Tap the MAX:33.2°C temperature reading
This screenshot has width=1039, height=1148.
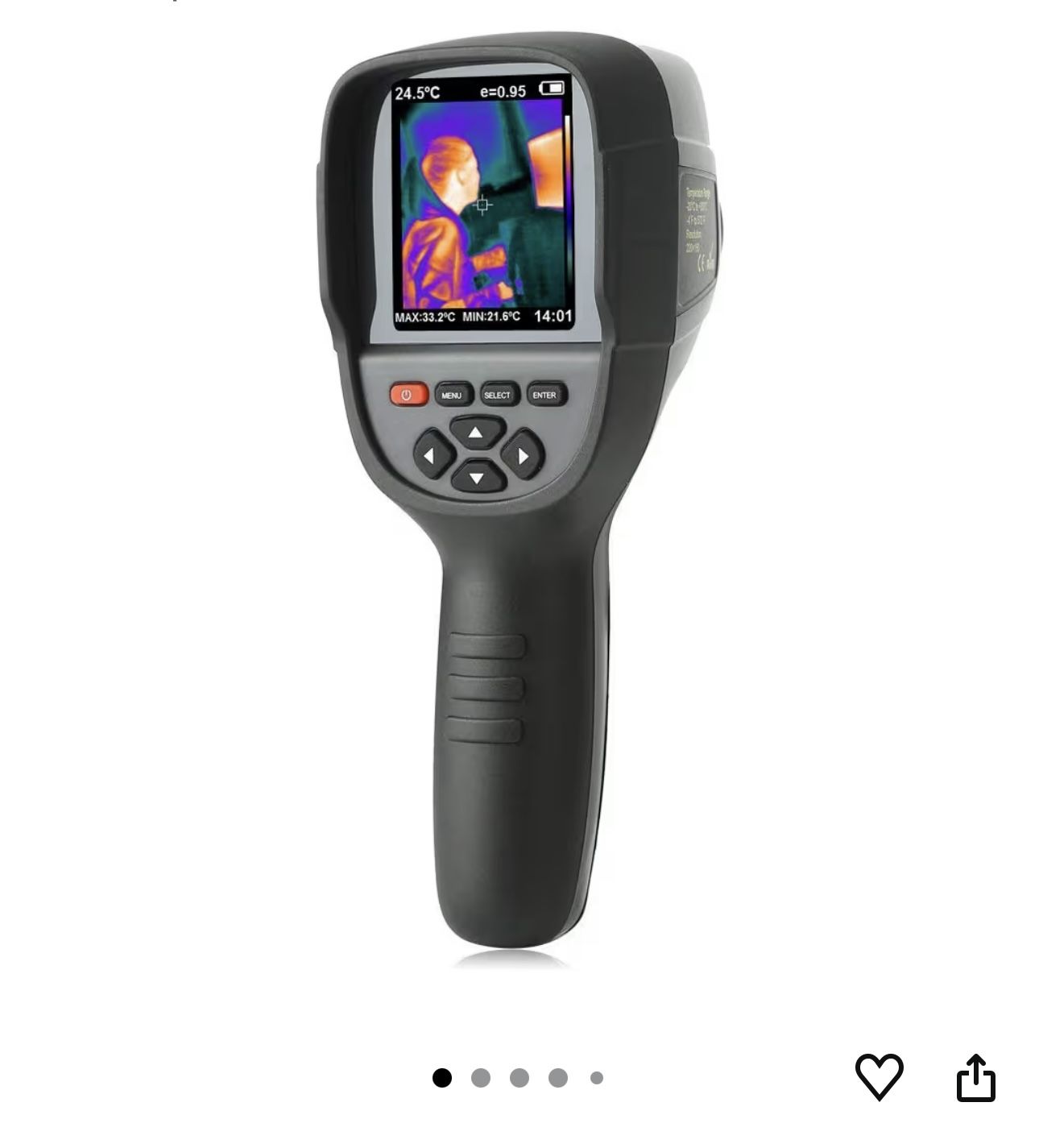pyautogui.click(x=424, y=318)
